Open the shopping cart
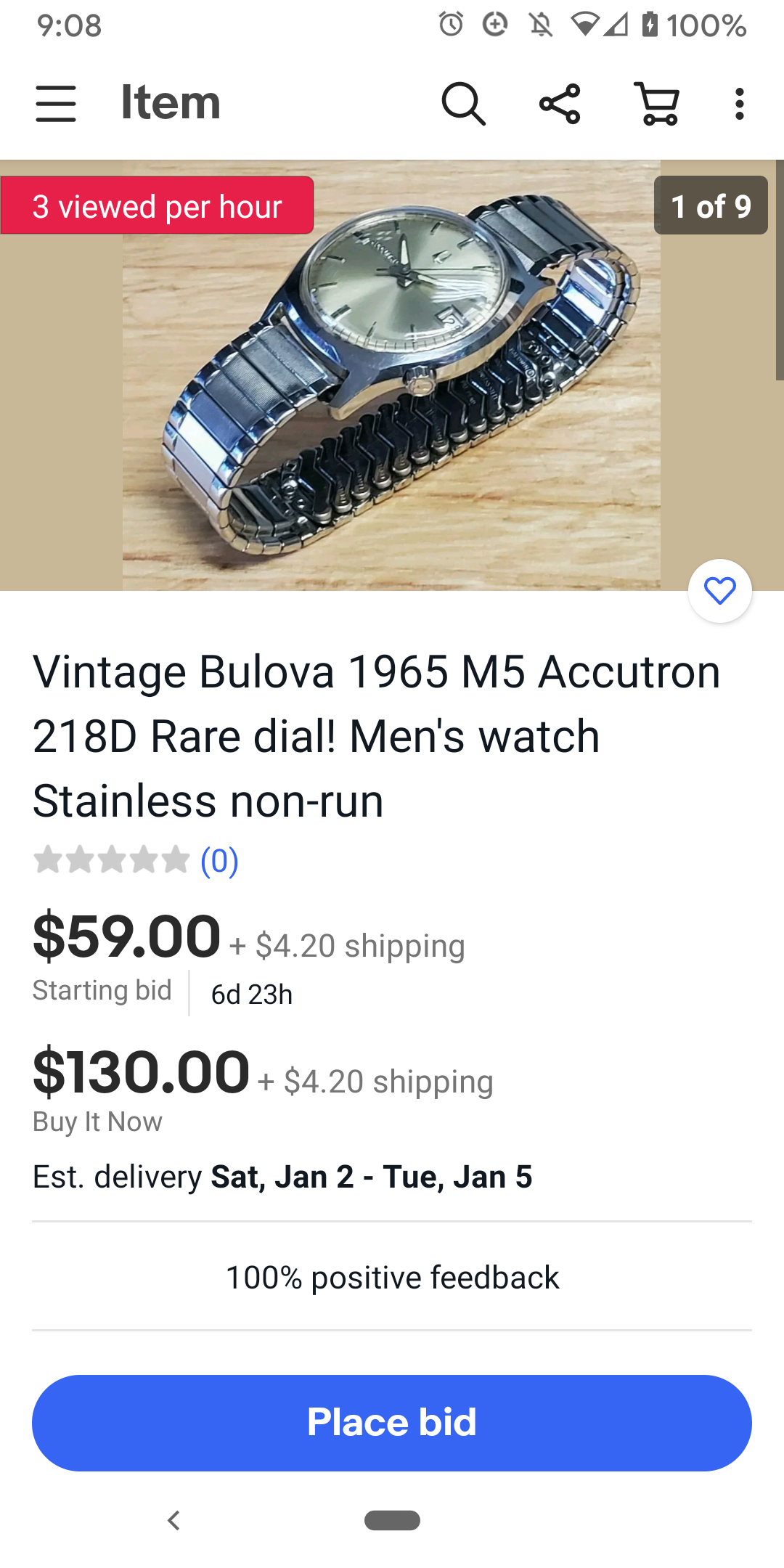This screenshot has width=784, height=1568. tap(658, 103)
